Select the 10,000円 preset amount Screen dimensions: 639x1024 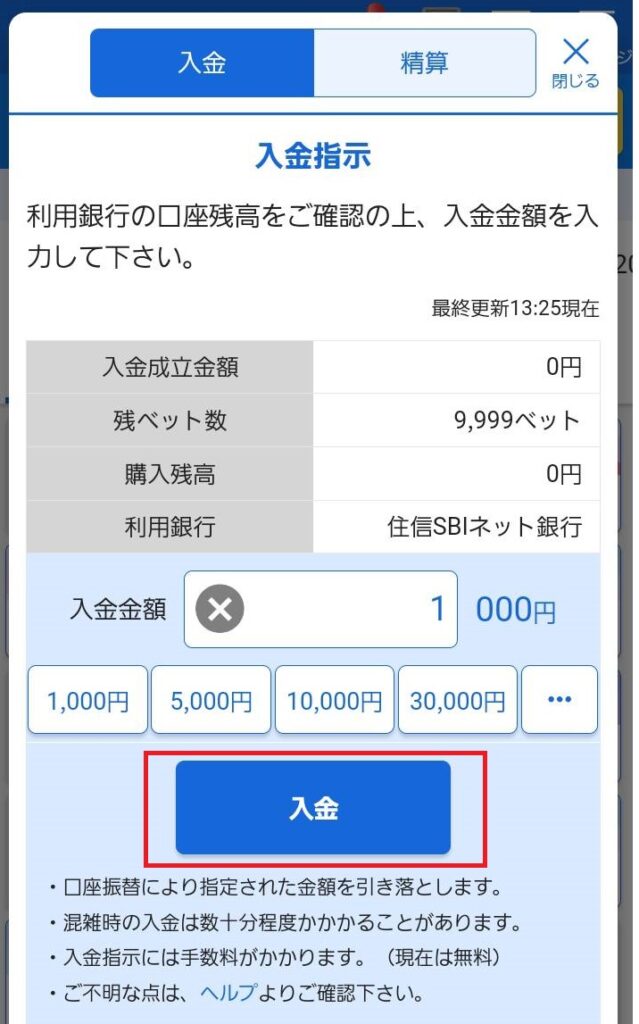(x=335, y=700)
